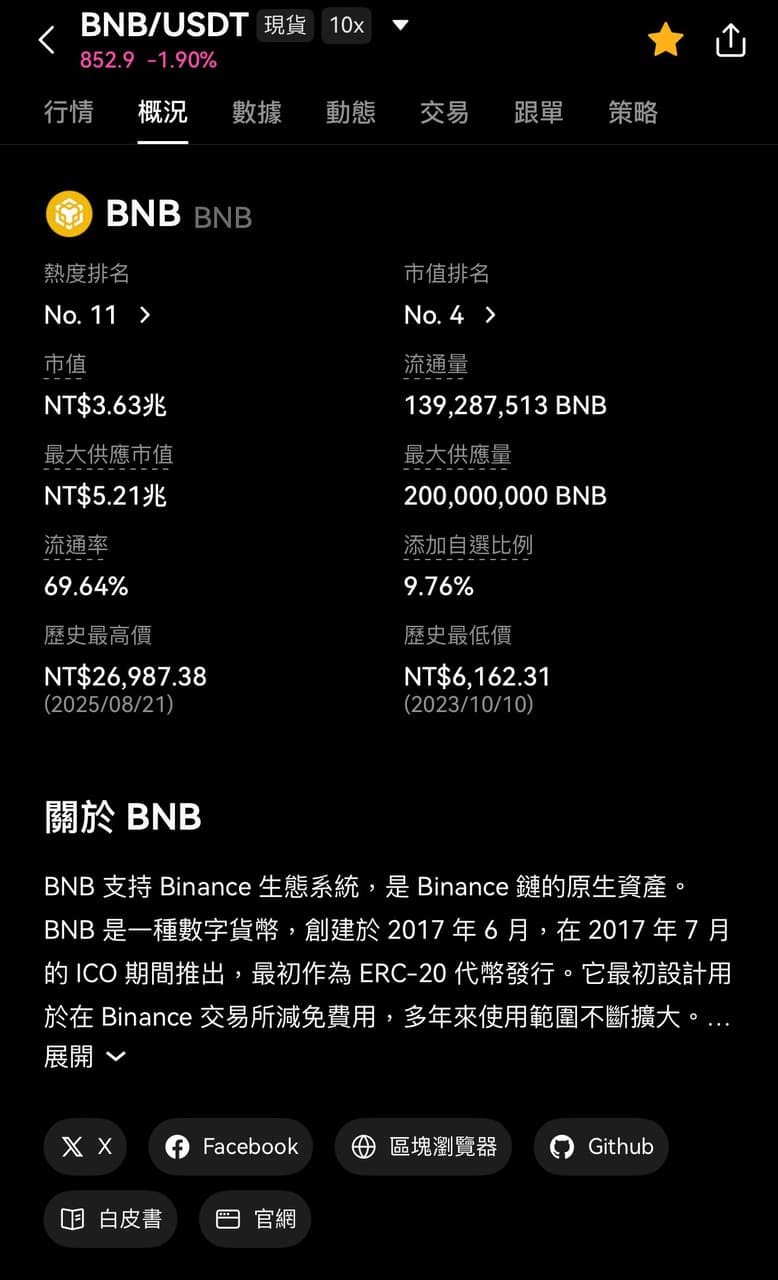
Task: Open the Github repository
Action: click(x=600, y=1146)
